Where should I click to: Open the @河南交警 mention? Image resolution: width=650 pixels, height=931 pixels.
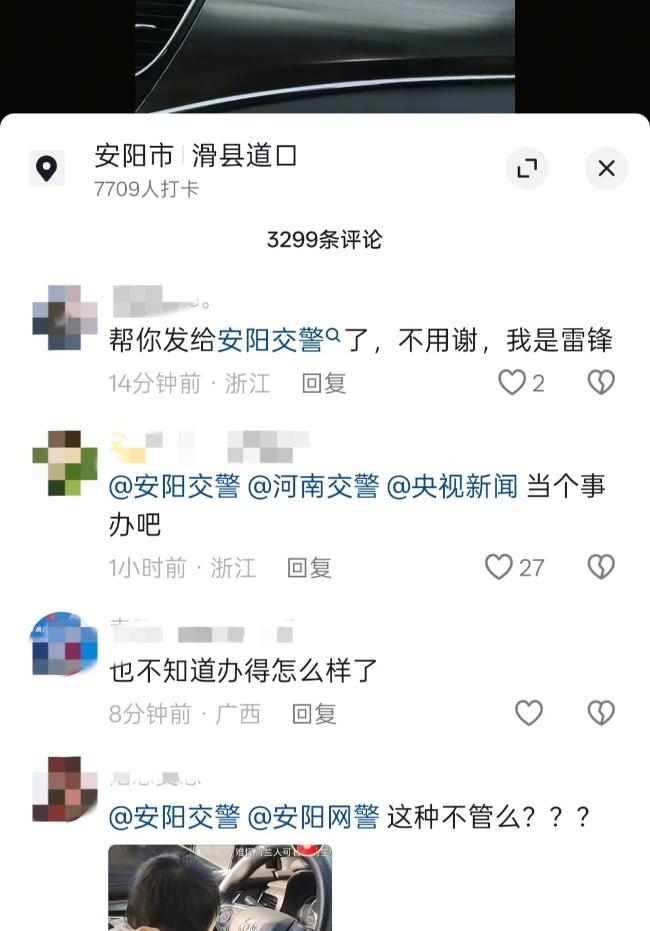pos(313,487)
